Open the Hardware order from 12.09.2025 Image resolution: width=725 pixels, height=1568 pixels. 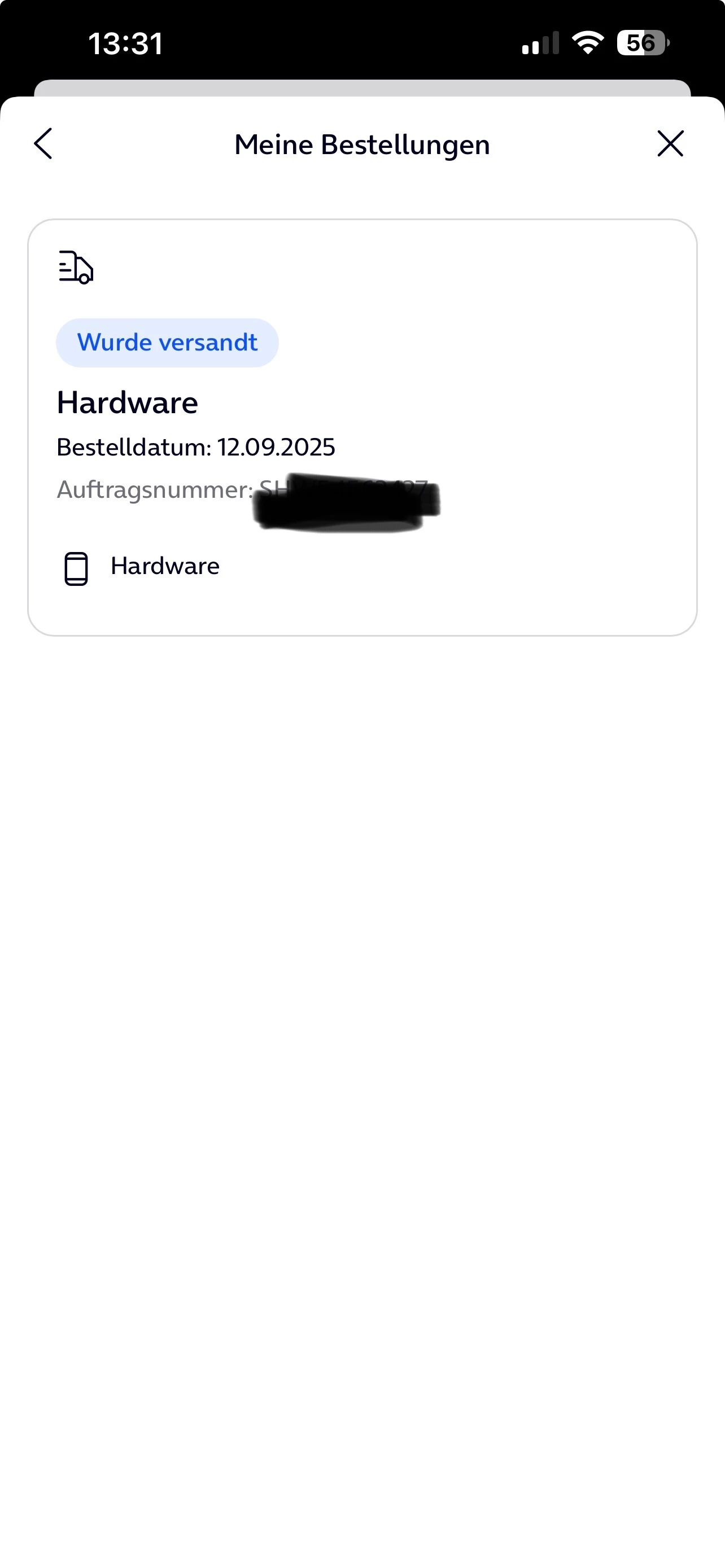pyautogui.click(x=361, y=426)
